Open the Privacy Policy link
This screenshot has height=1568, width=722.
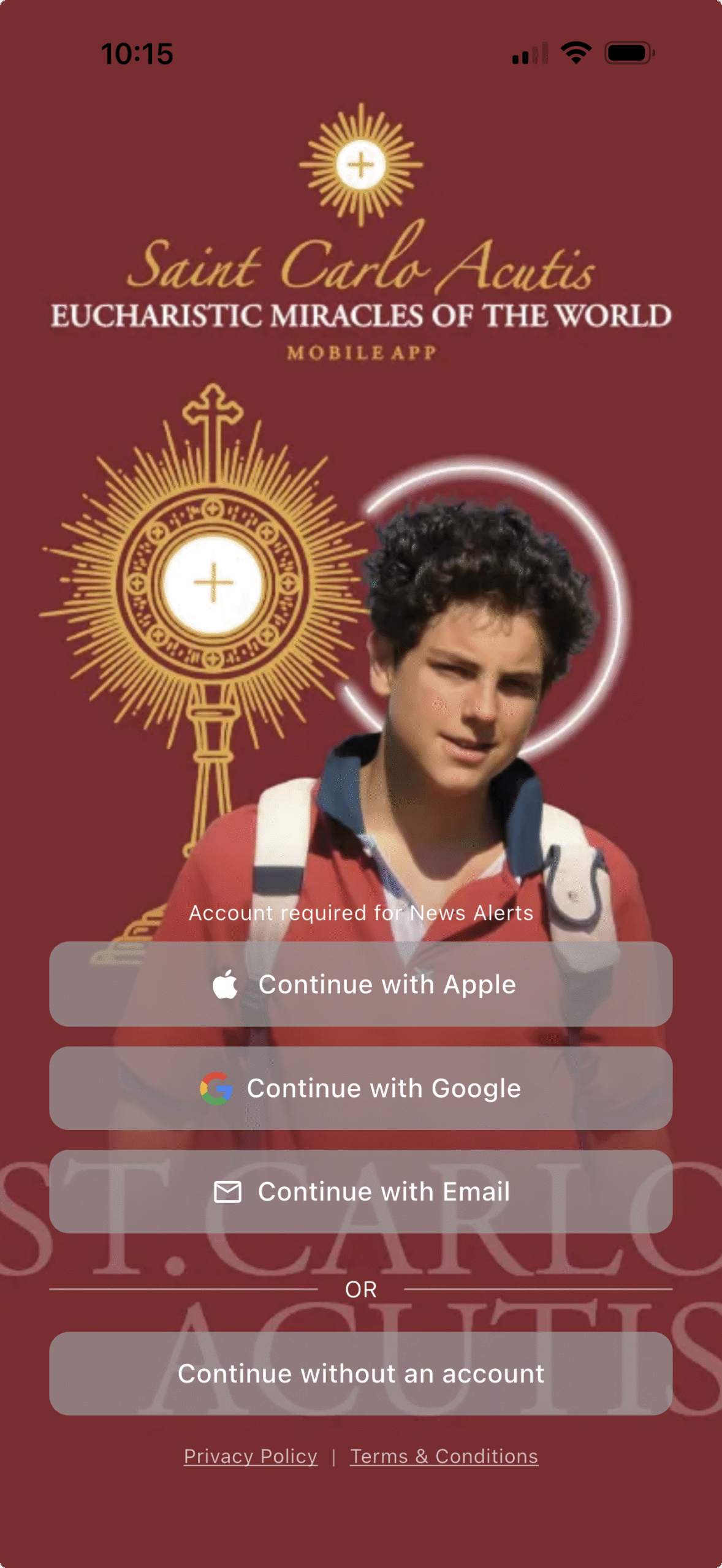tap(251, 1456)
